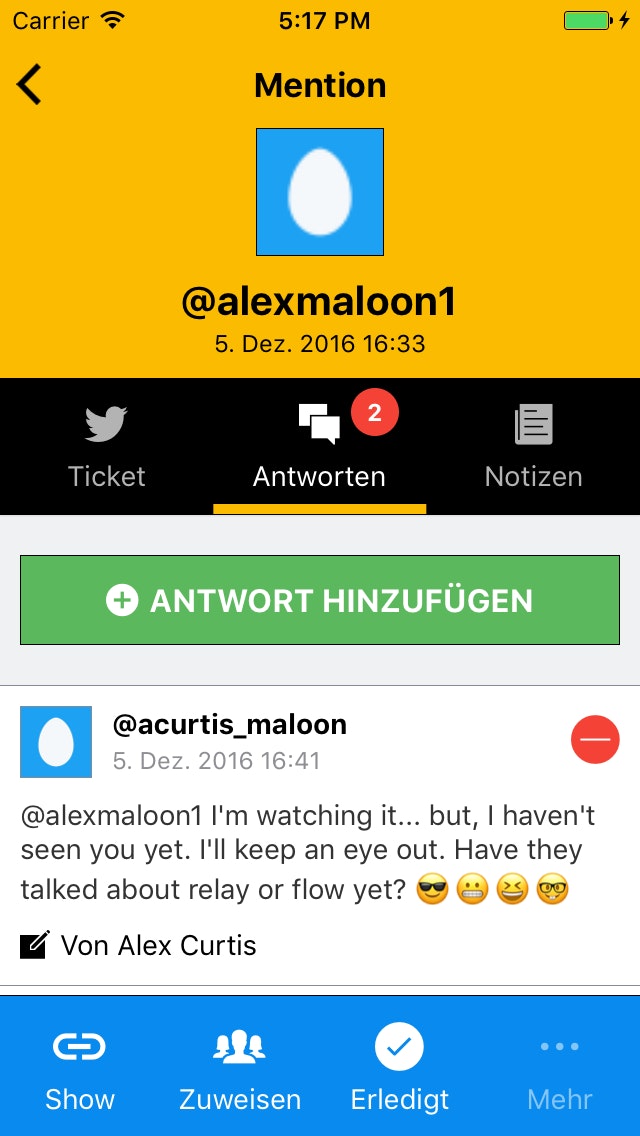Open the Notizen tab
This screenshot has height=1136, width=640.
click(x=533, y=446)
